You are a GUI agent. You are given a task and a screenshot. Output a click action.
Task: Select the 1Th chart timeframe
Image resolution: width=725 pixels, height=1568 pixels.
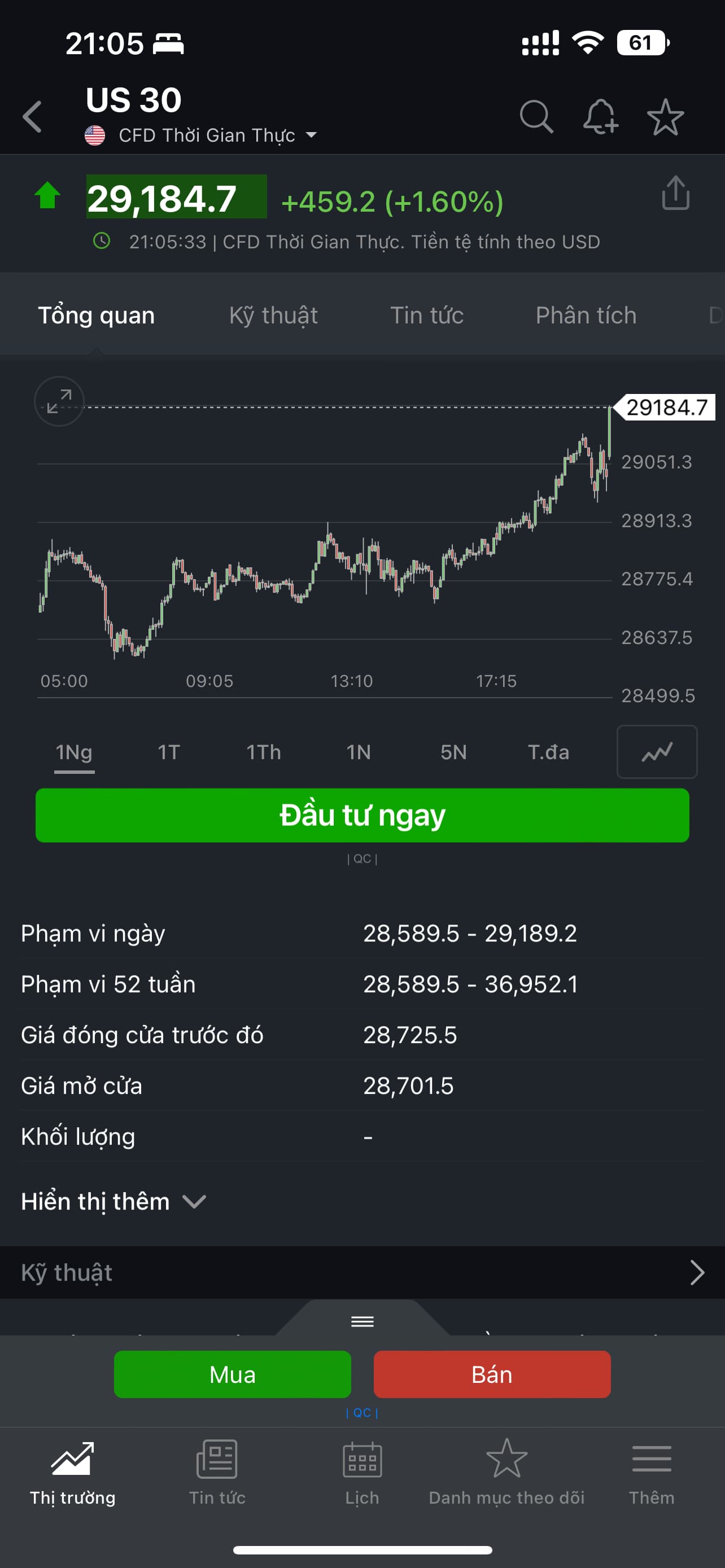click(x=264, y=752)
